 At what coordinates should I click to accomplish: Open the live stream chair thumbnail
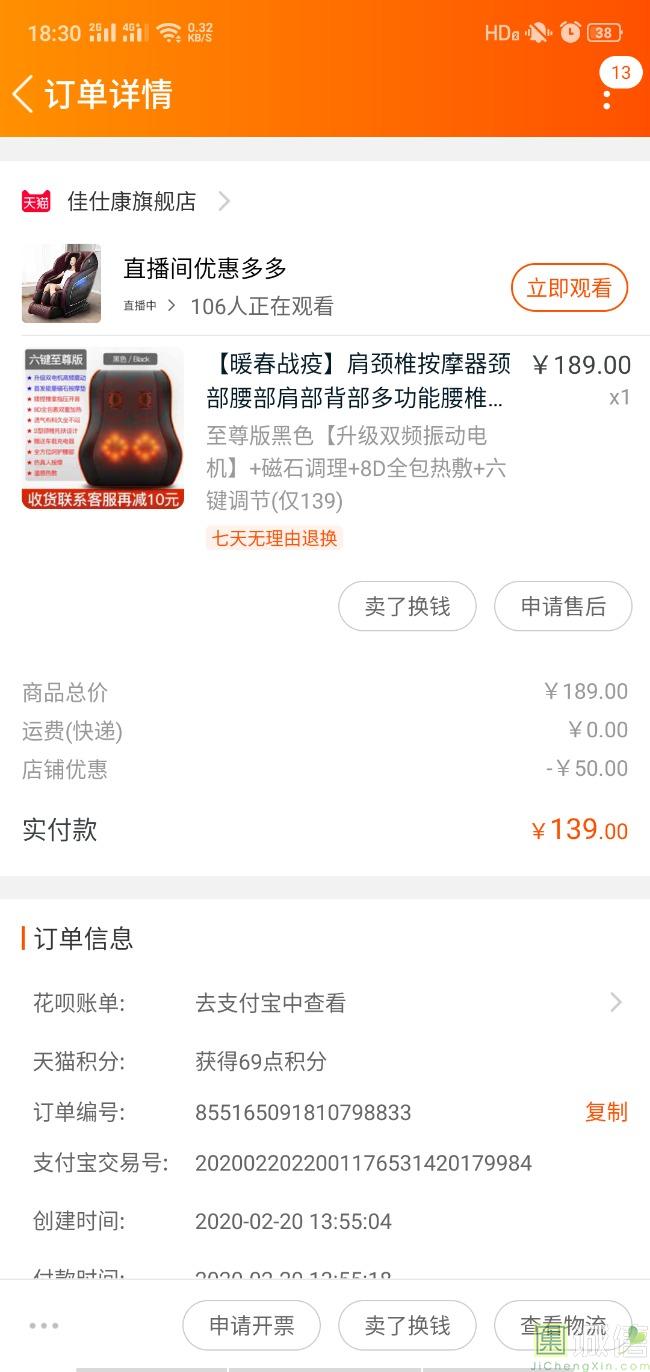click(x=61, y=284)
